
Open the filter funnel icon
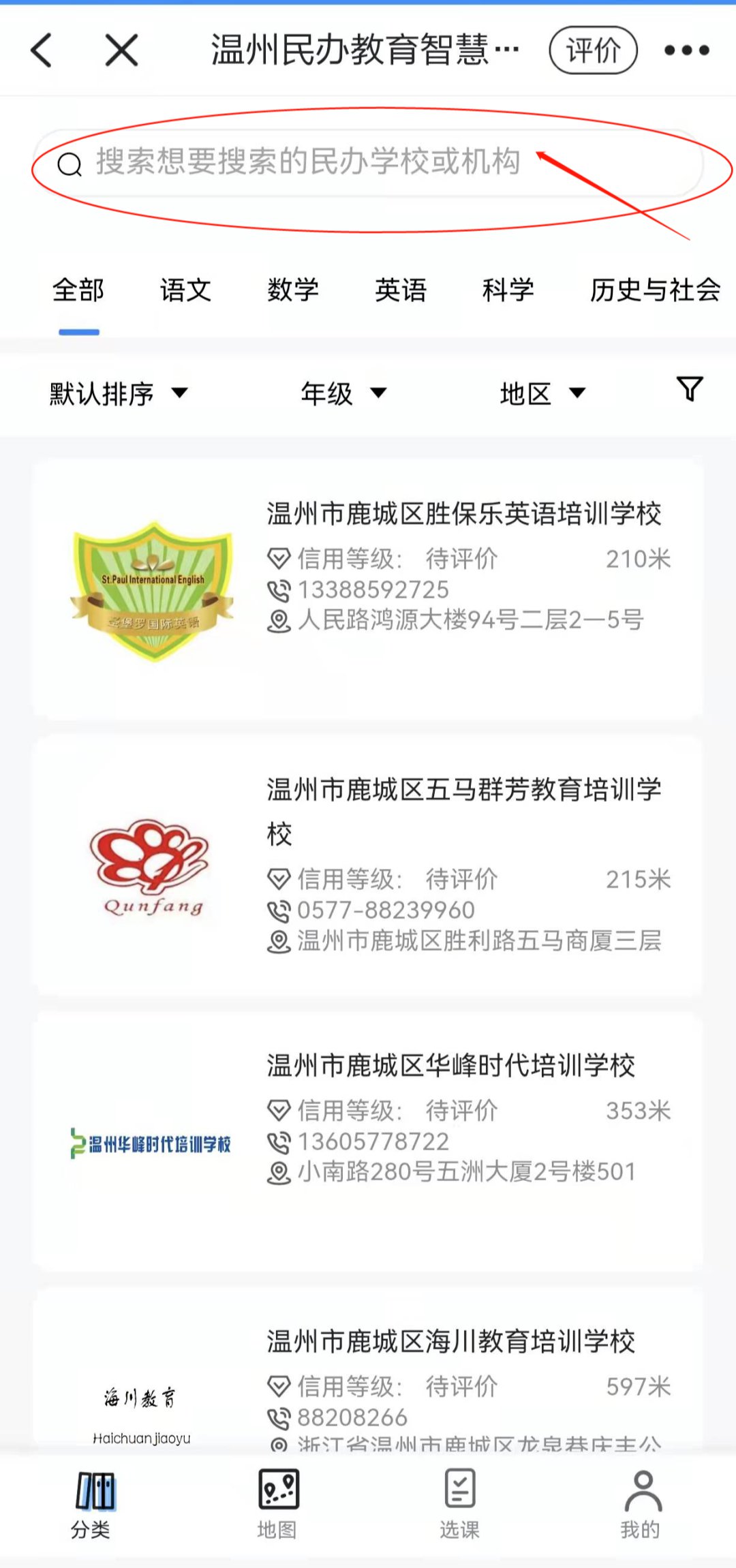tap(690, 389)
